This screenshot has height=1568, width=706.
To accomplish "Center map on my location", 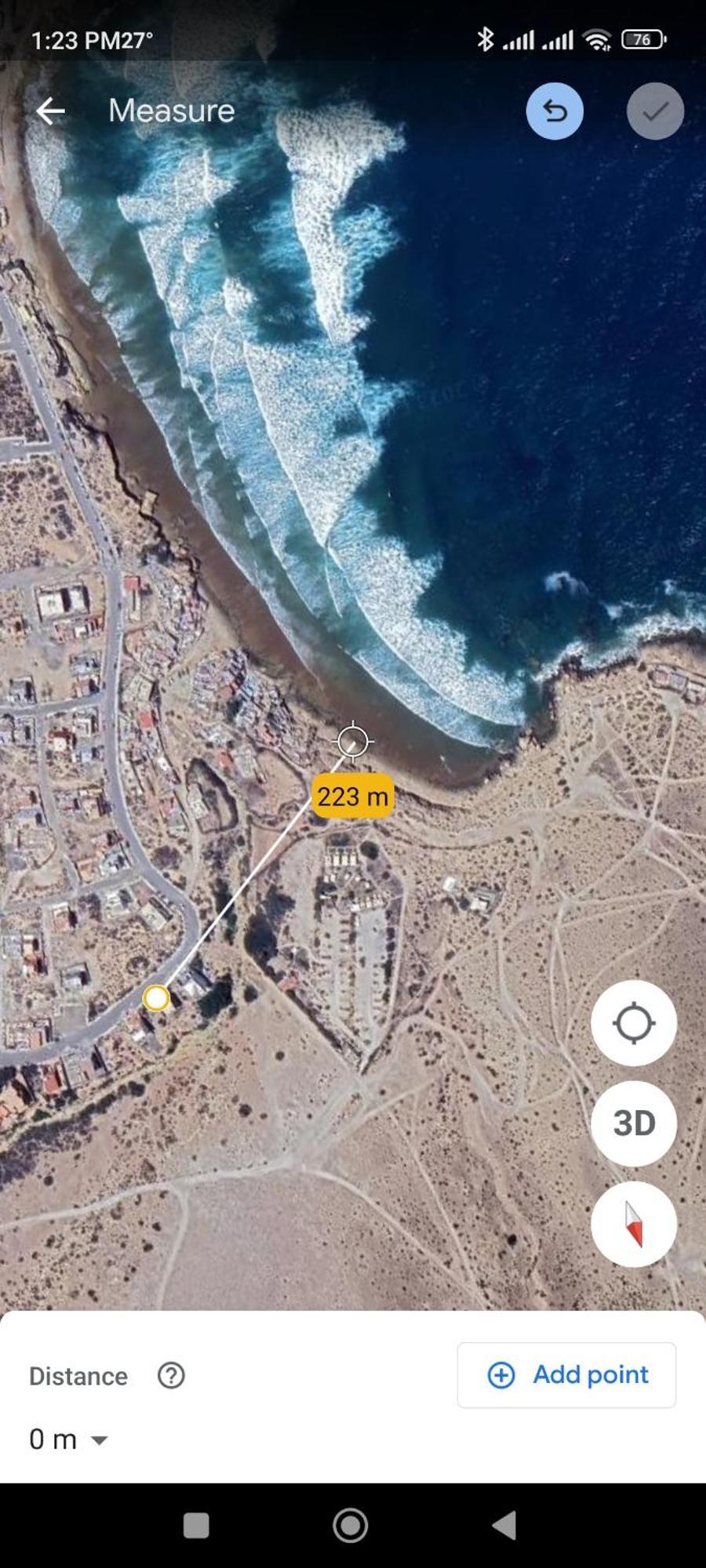I will (x=633, y=1022).
